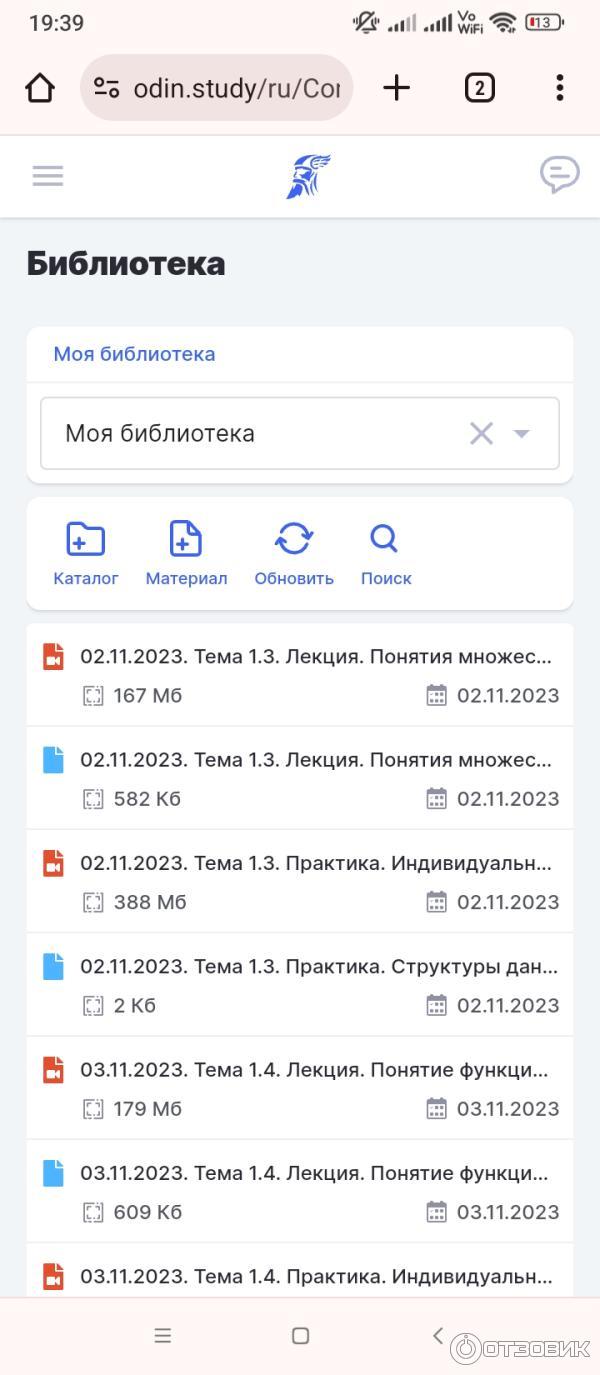Open the chat messages icon
This screenshot has height=1375, width=600.
point(559,175)
